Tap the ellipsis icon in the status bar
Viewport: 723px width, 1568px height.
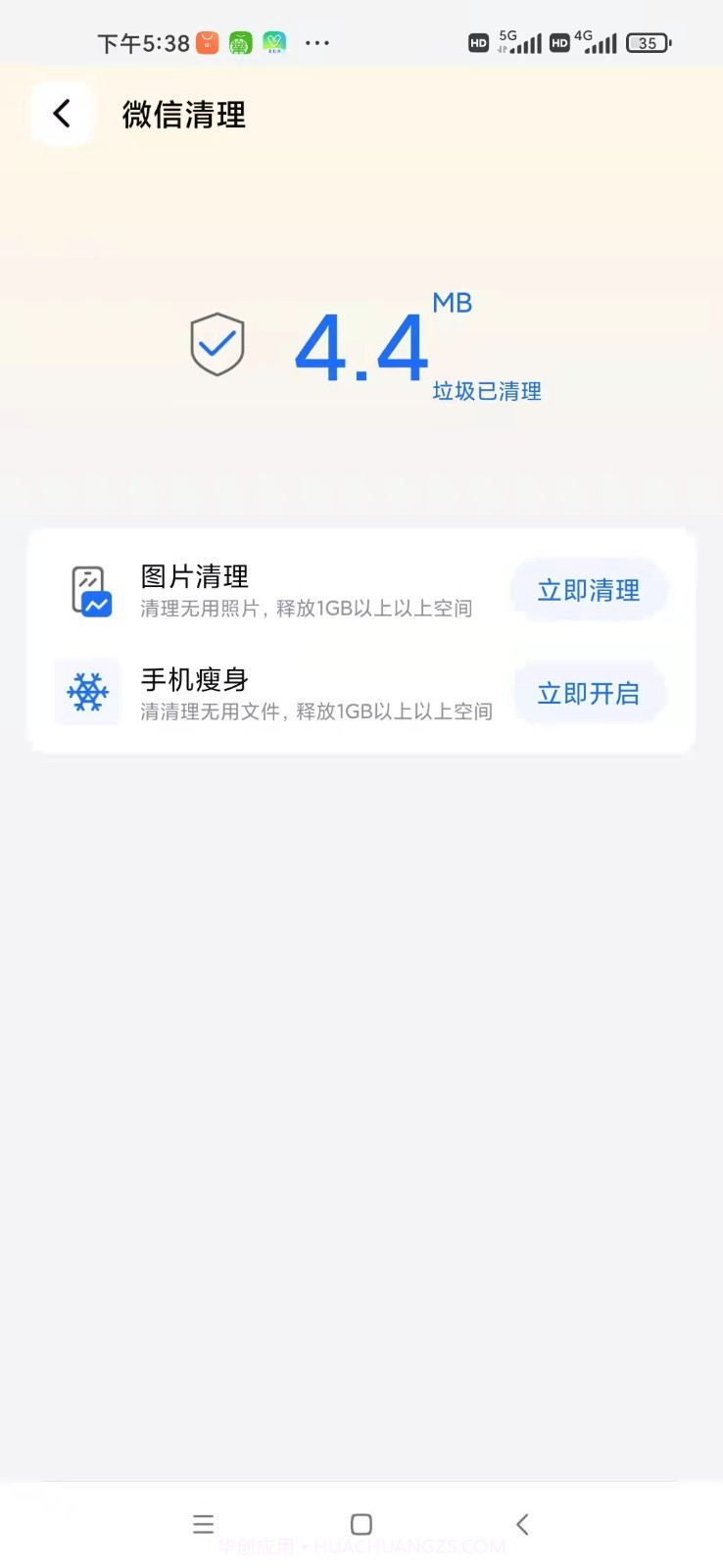[x=316, y=42]
